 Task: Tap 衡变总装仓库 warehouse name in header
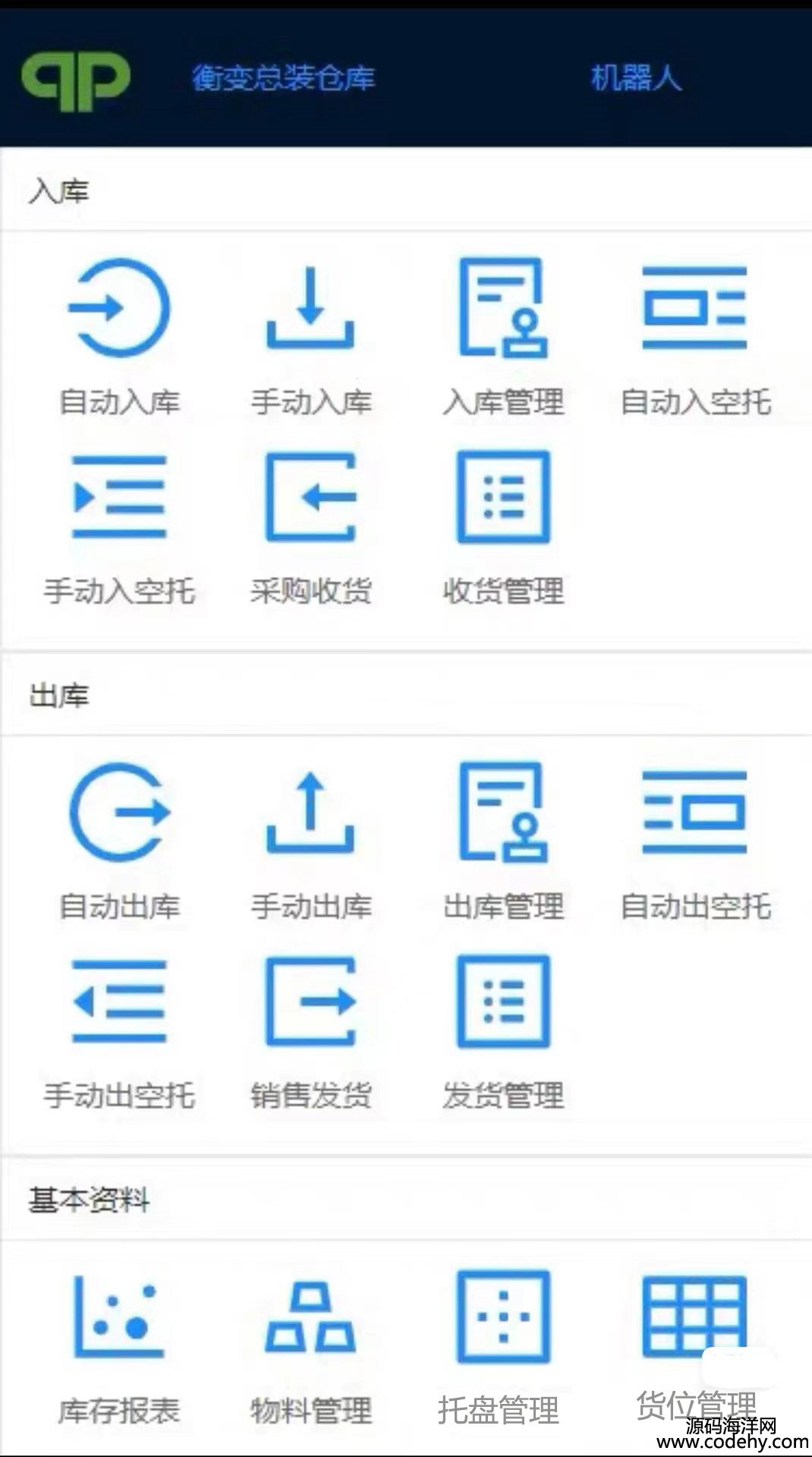coord(283,77)
